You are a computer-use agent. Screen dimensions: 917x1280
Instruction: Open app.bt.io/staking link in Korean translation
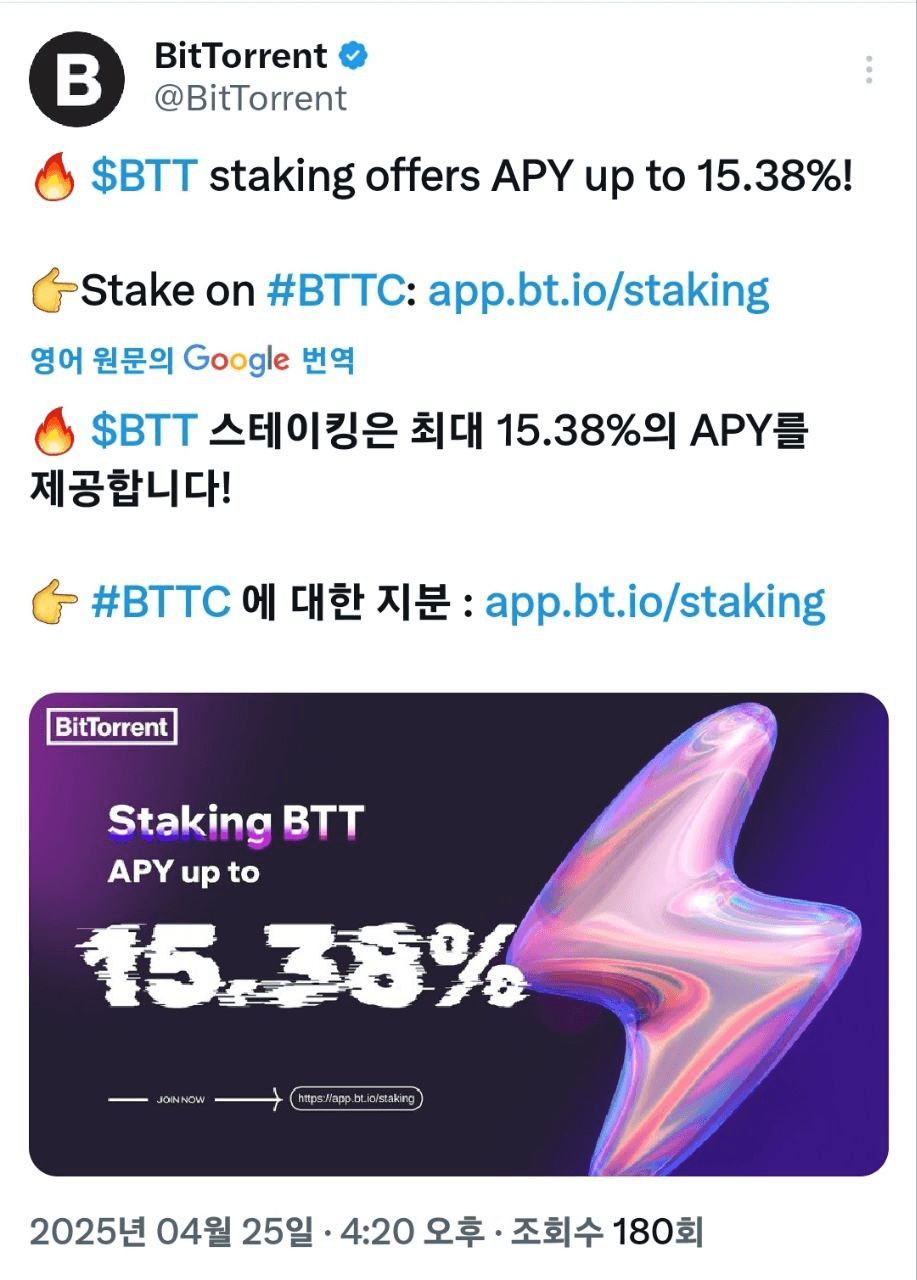(x=654, y=603)
